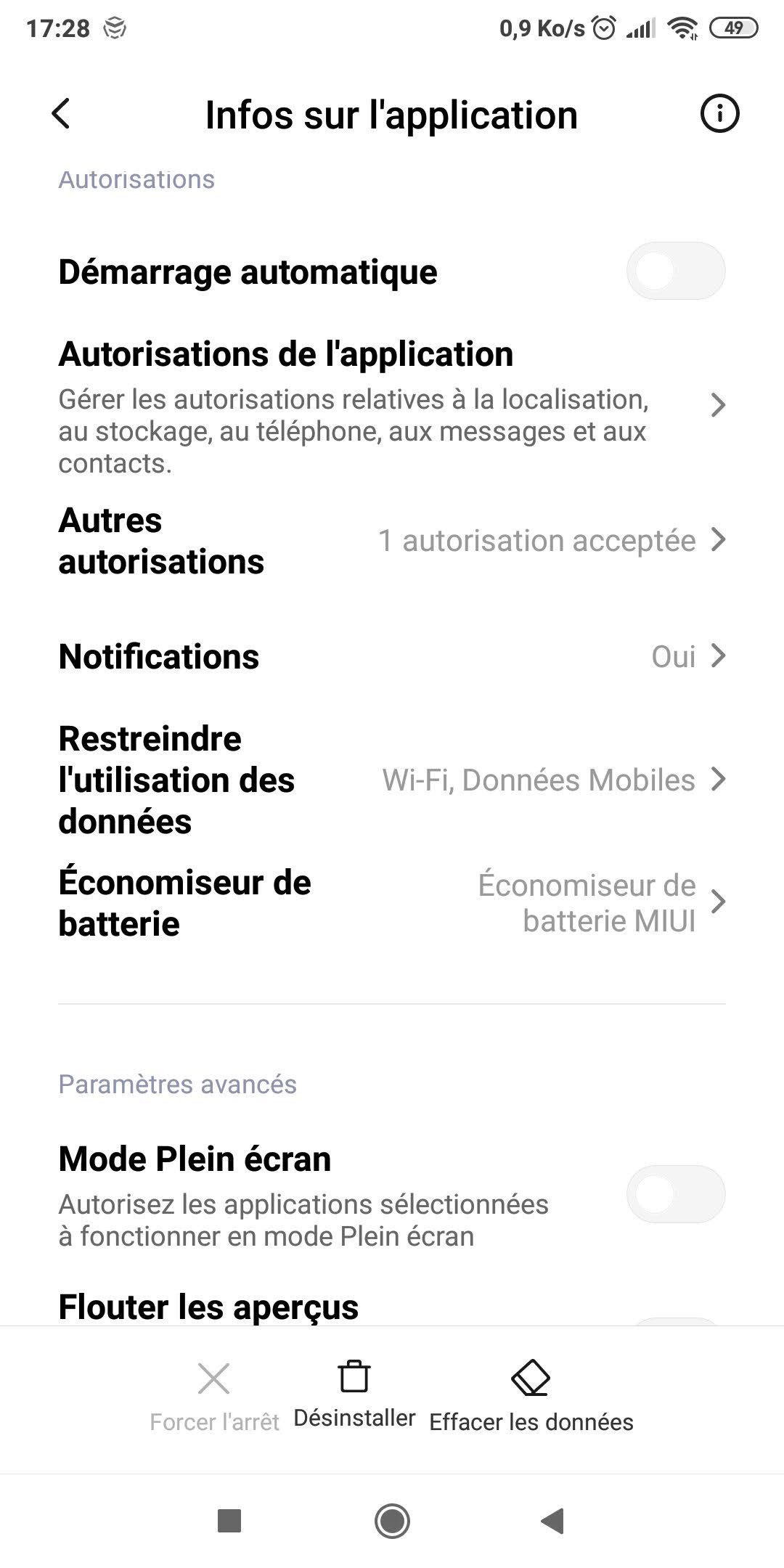Open Autres autorisations row
The width and height of the screenshot is (784, 1568).
click(392, 541)
